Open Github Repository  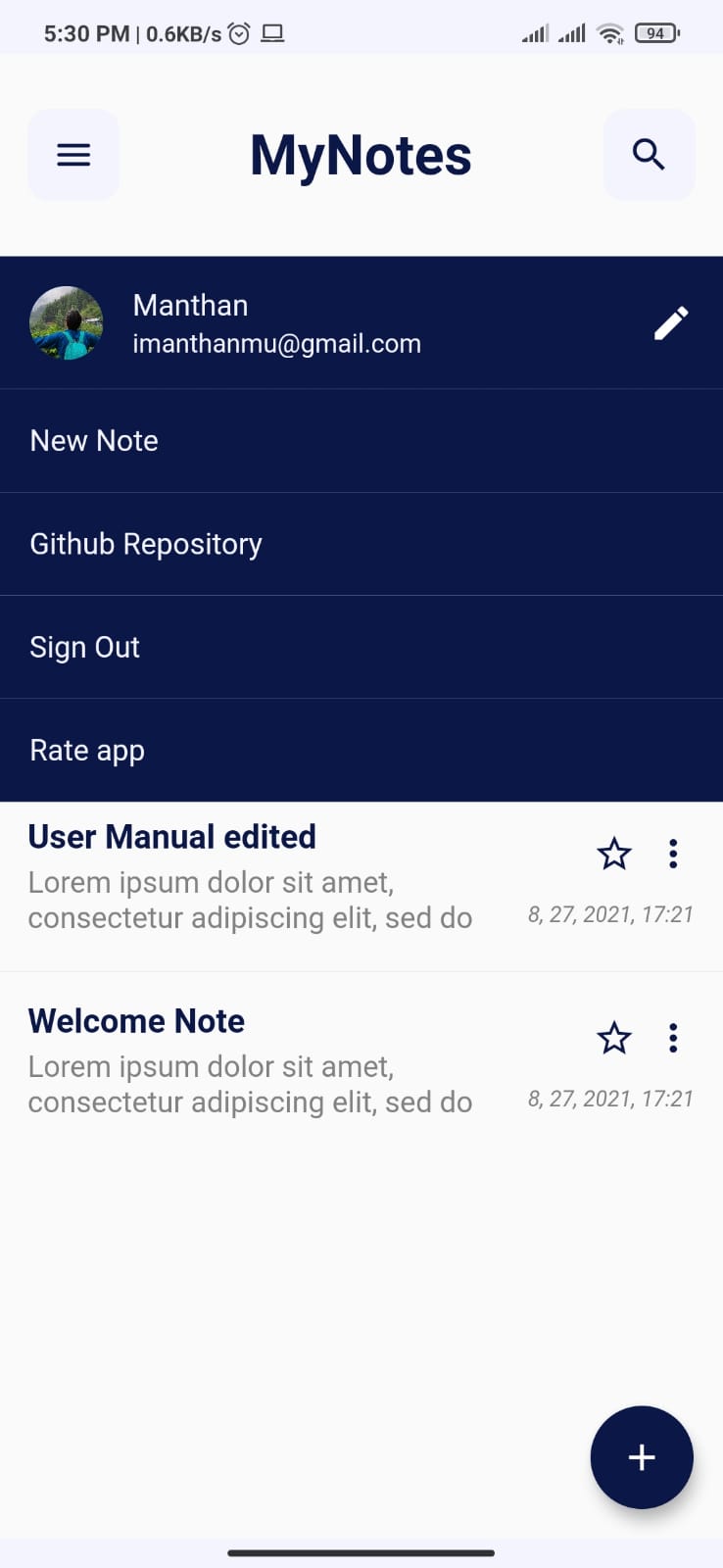click(x=146, y=544)
